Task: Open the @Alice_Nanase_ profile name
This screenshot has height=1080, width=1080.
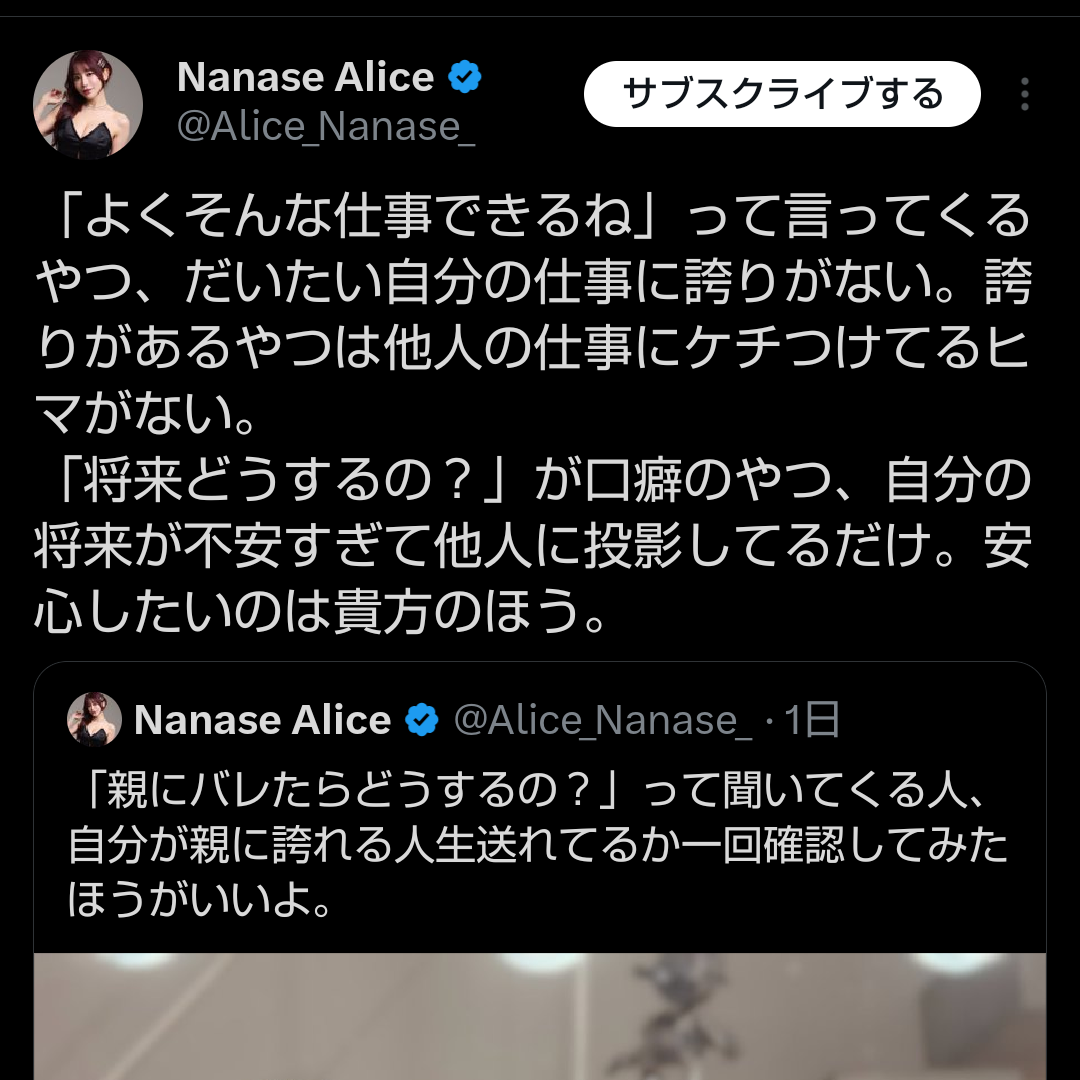Action: tap(325, 128)
